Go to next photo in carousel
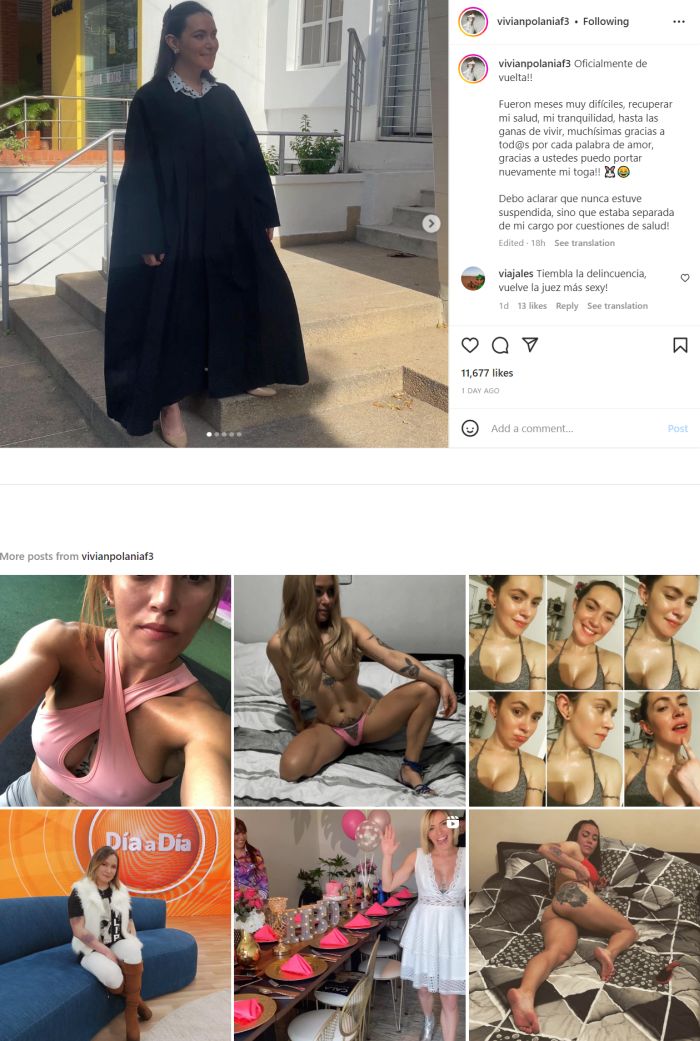Viewport: 700px width, 1041px height. pos(431,224)
